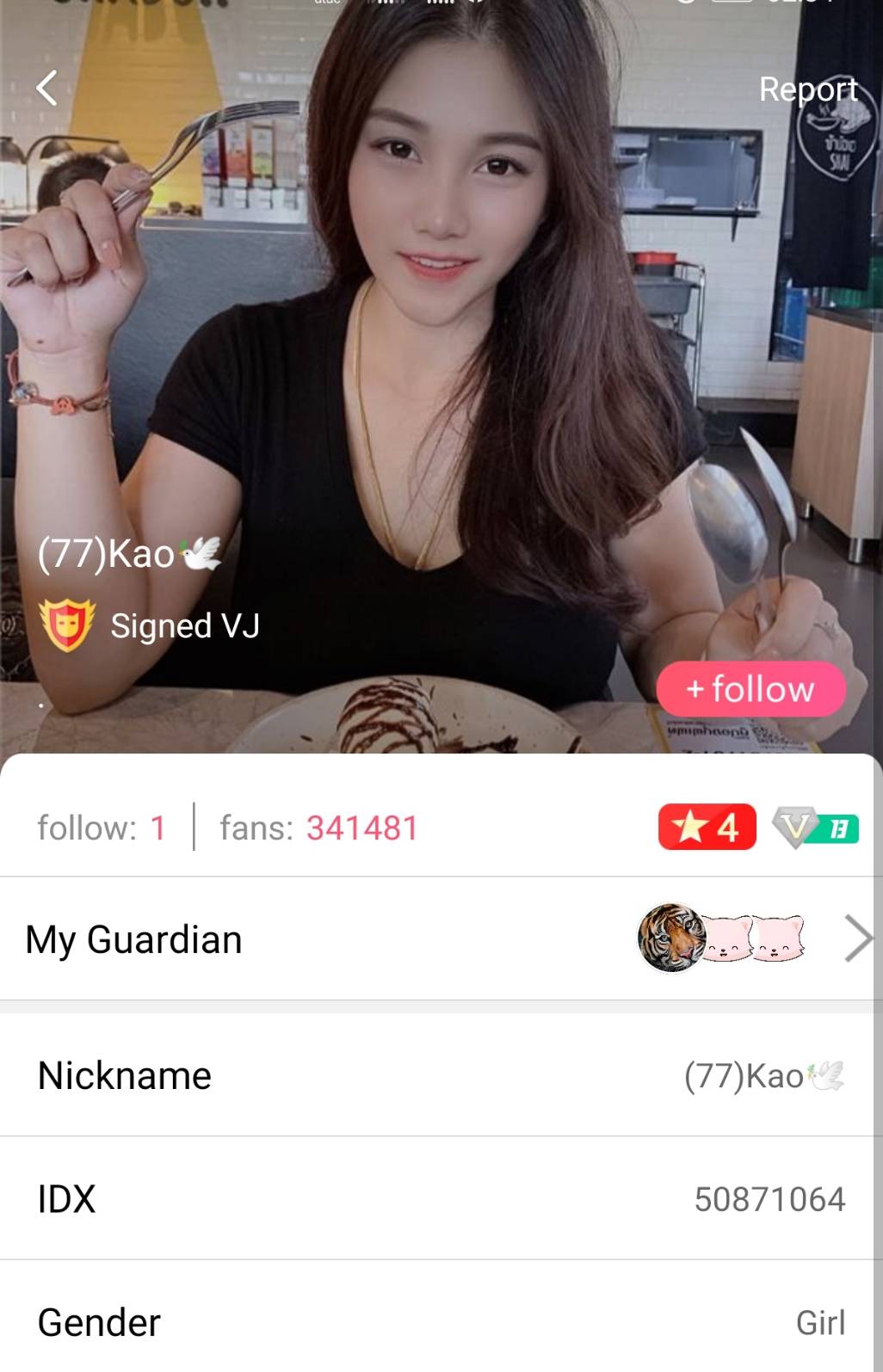View the fans list

(318, 828)
